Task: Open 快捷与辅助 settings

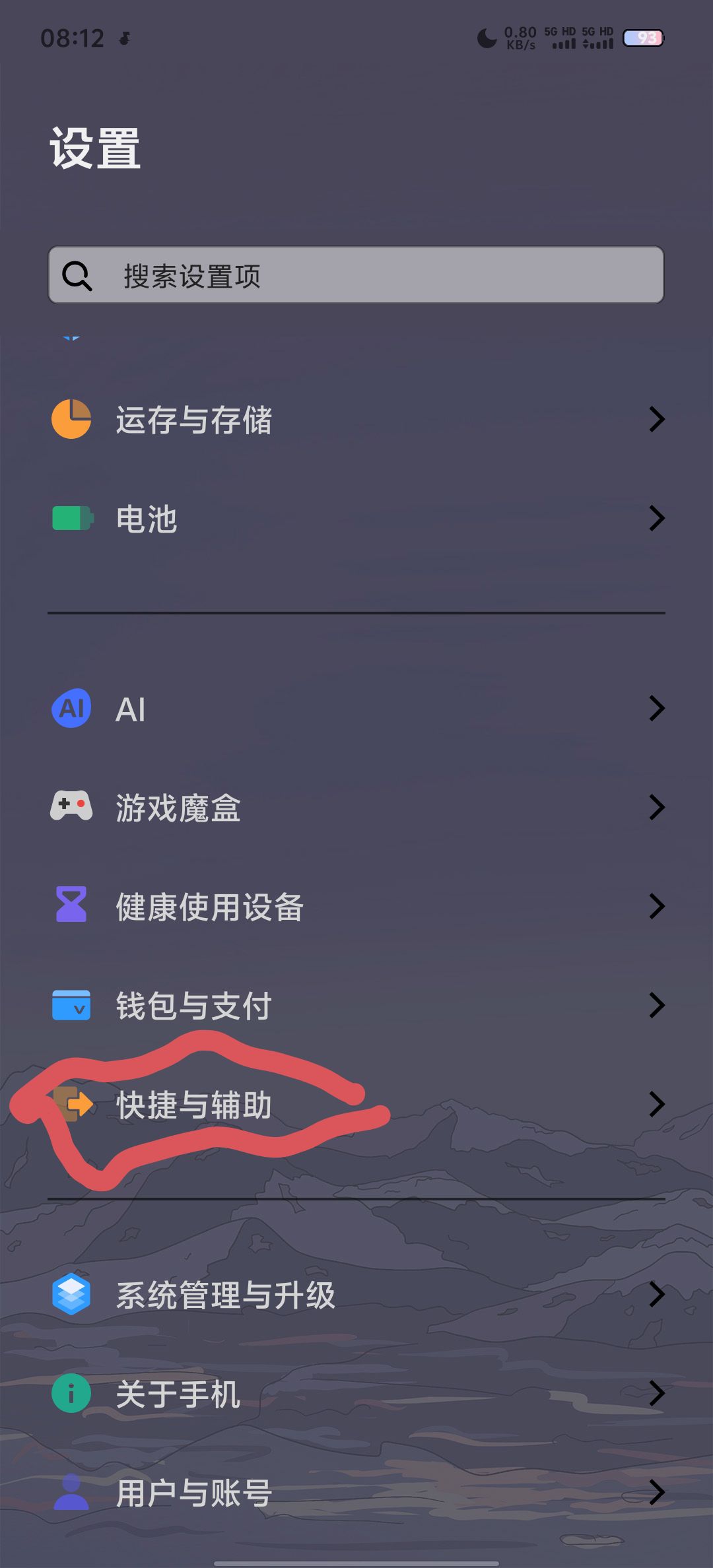Action: pyautogui.click(x=356, y=1104)
